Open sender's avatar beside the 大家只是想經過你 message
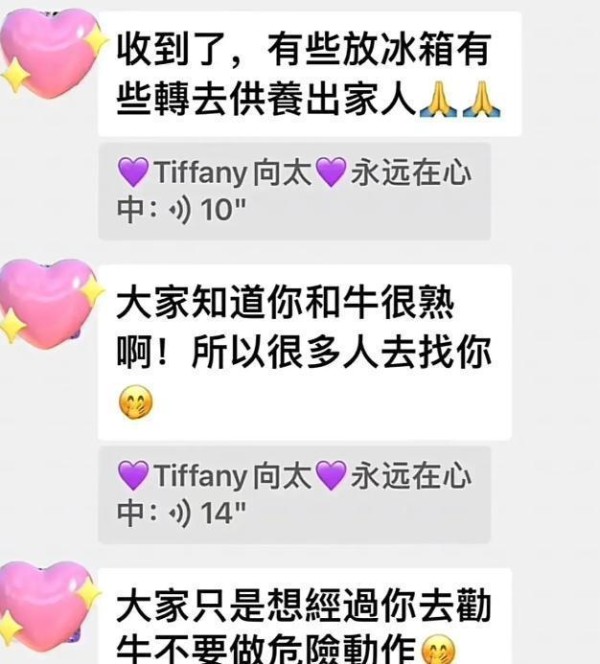 click(x=45, y=607)
